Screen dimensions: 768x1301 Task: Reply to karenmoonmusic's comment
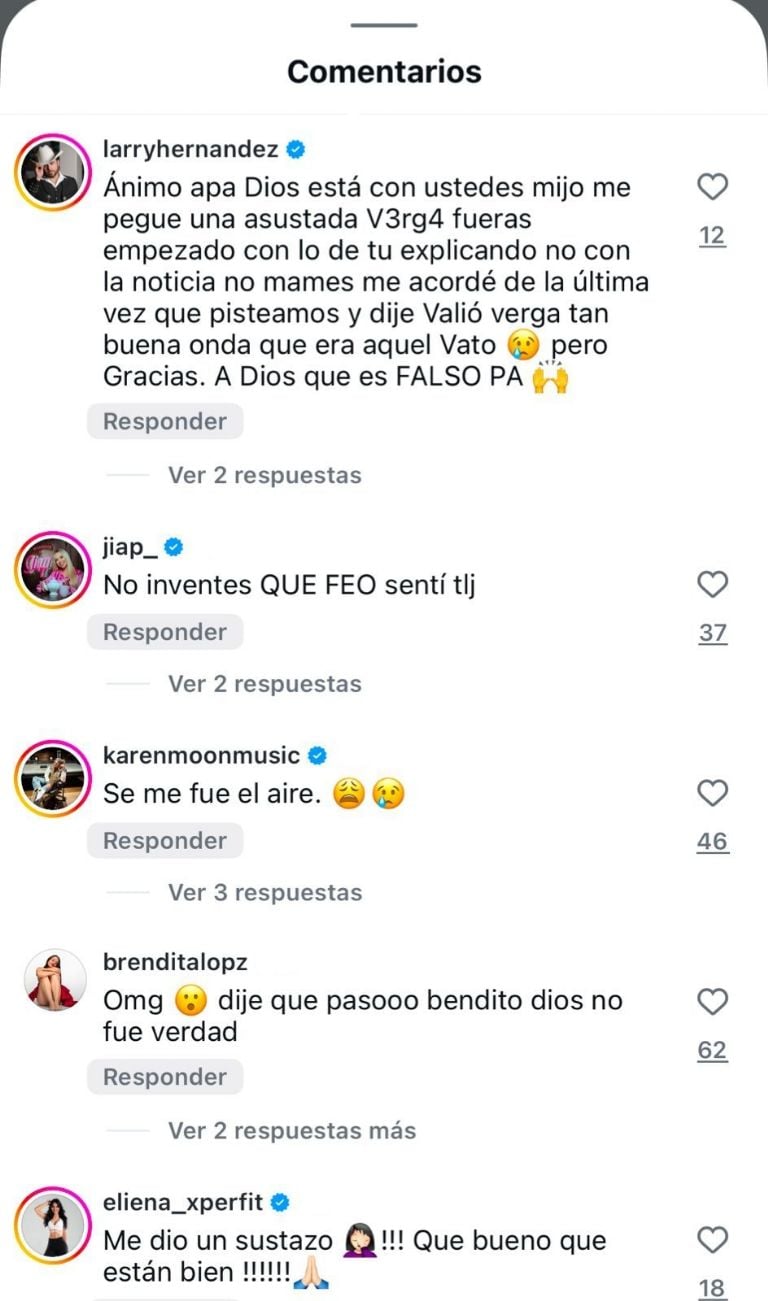click(x=165, y=841)
